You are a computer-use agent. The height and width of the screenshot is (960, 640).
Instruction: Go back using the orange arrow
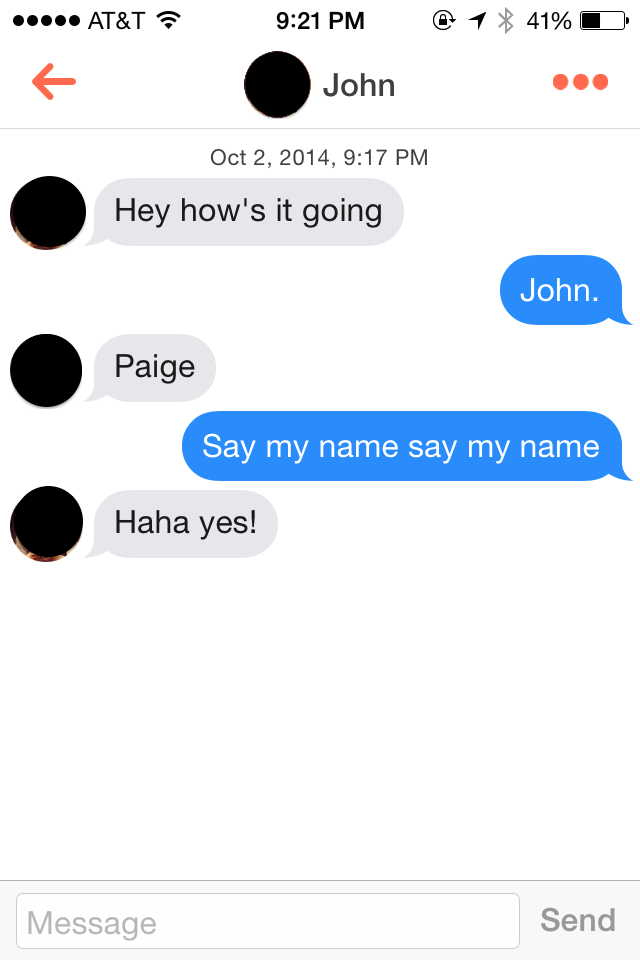tap(54, 82)
